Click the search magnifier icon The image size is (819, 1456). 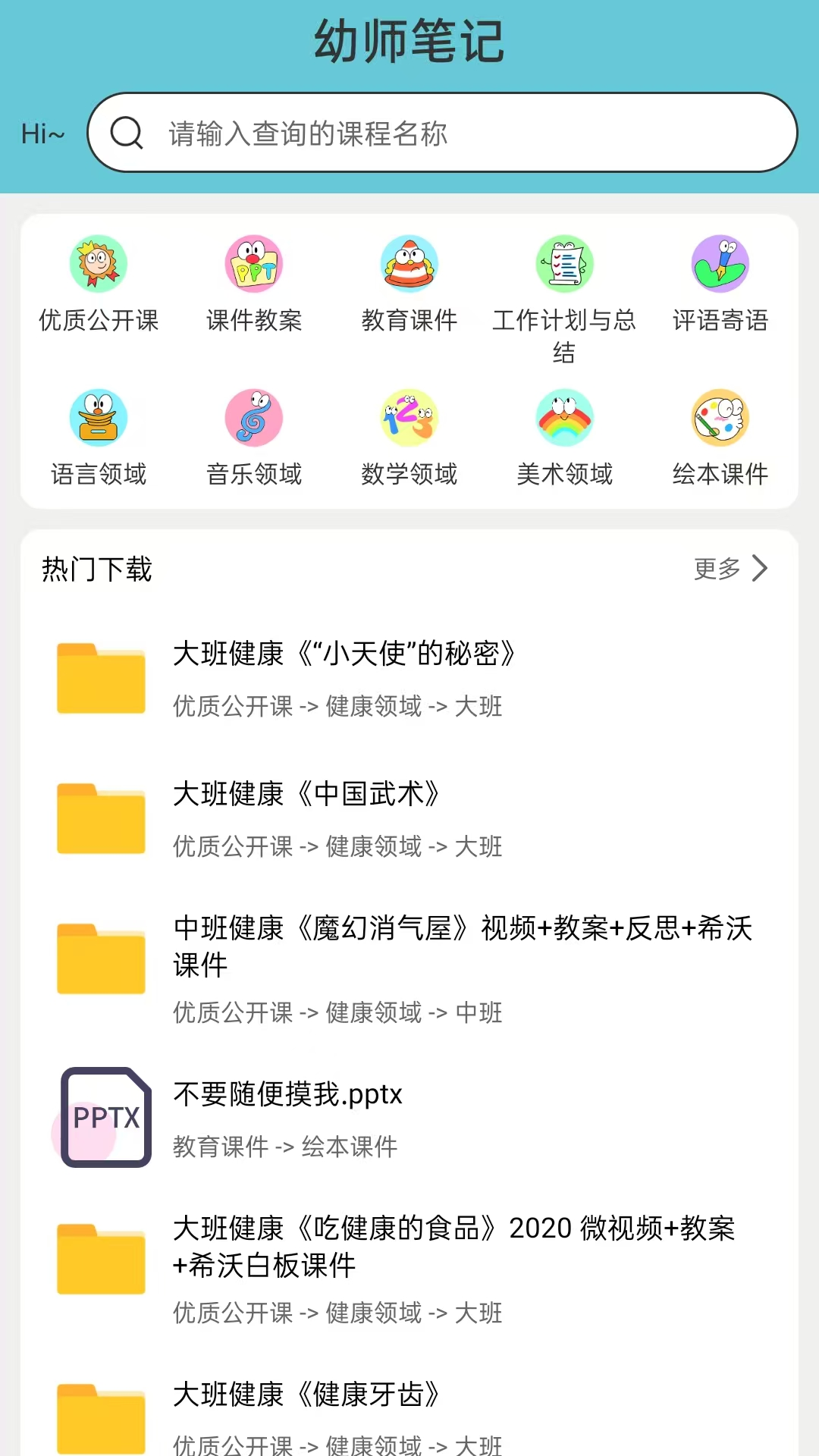[127, 132]
